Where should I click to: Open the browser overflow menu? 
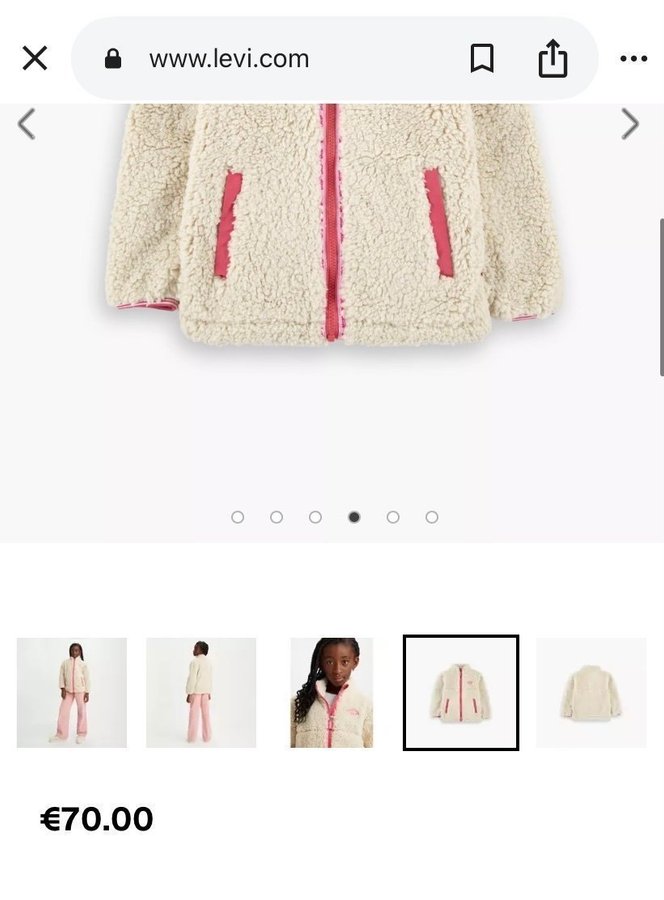633,59
